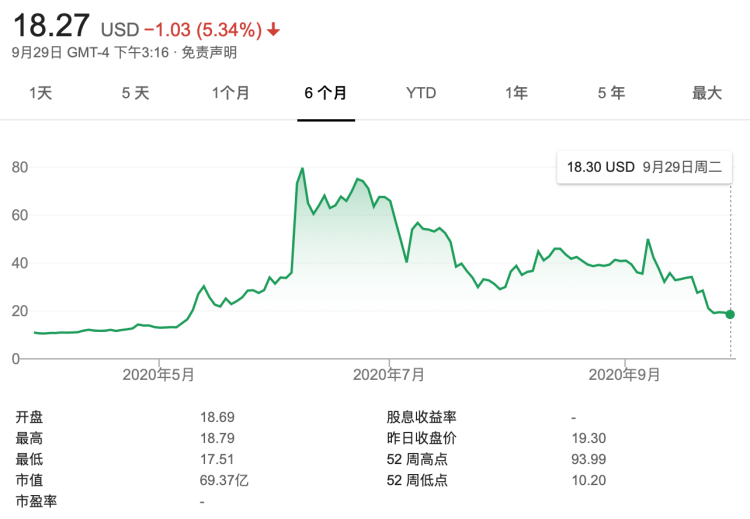
Task: Open the 免责声明 link
Action: [209, 53]
